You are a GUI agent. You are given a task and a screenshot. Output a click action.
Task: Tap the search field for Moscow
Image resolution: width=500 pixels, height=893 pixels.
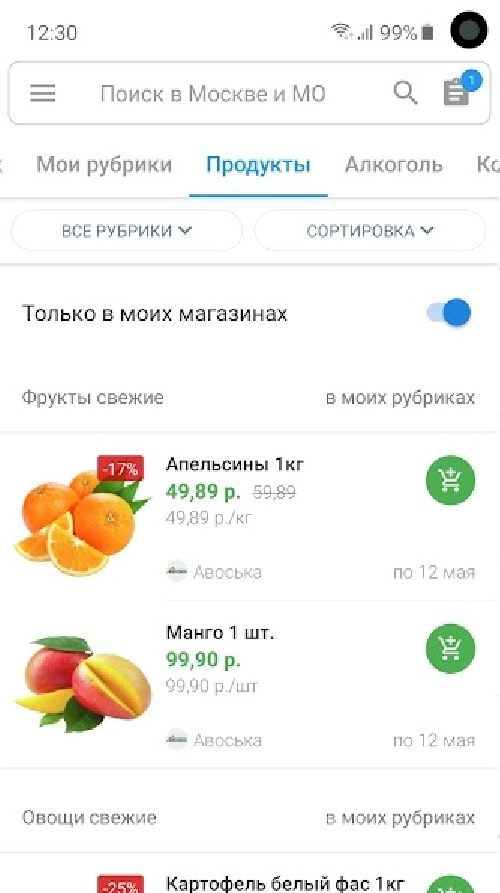point(212,93)
